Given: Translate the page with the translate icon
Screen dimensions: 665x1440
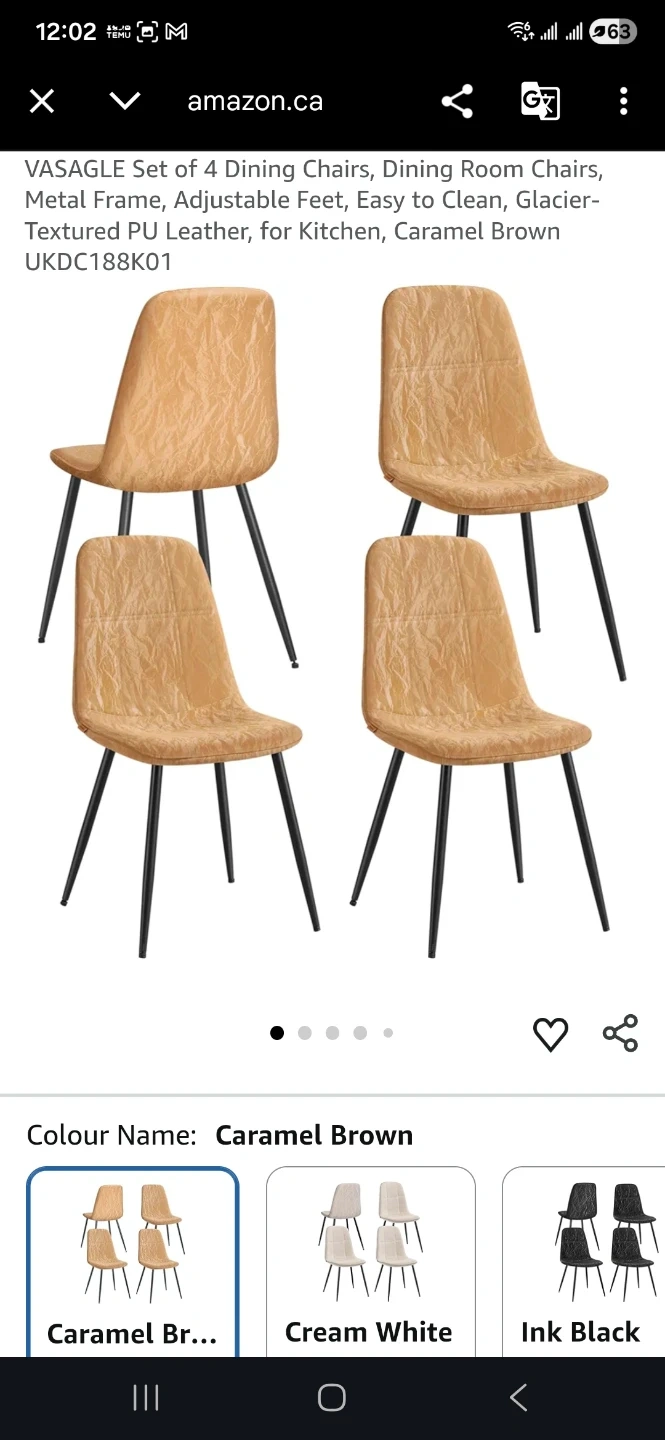Looking at the screenshot, I should (x=540, y=101).
